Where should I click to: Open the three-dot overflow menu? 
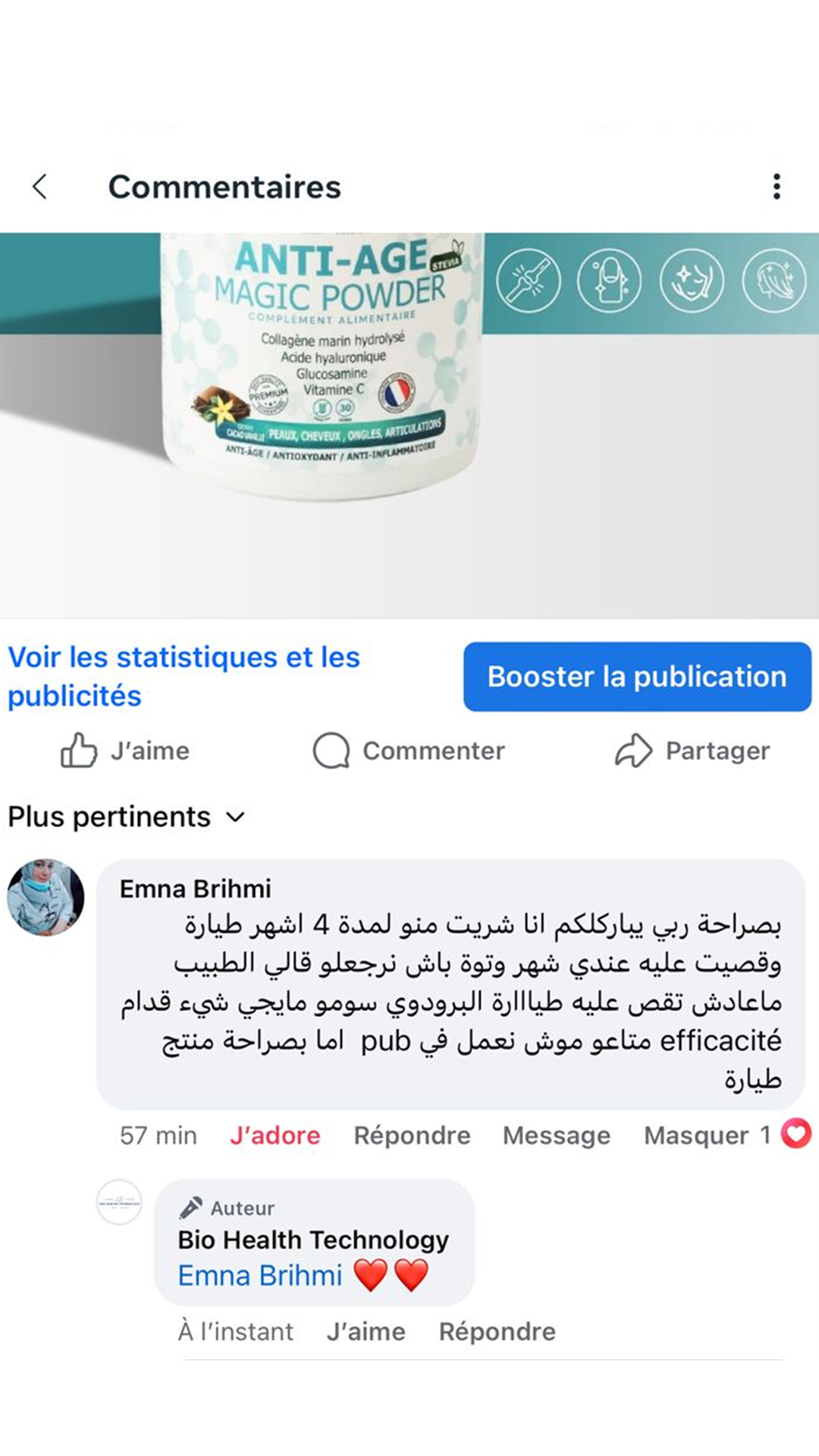tap(776, 187)
